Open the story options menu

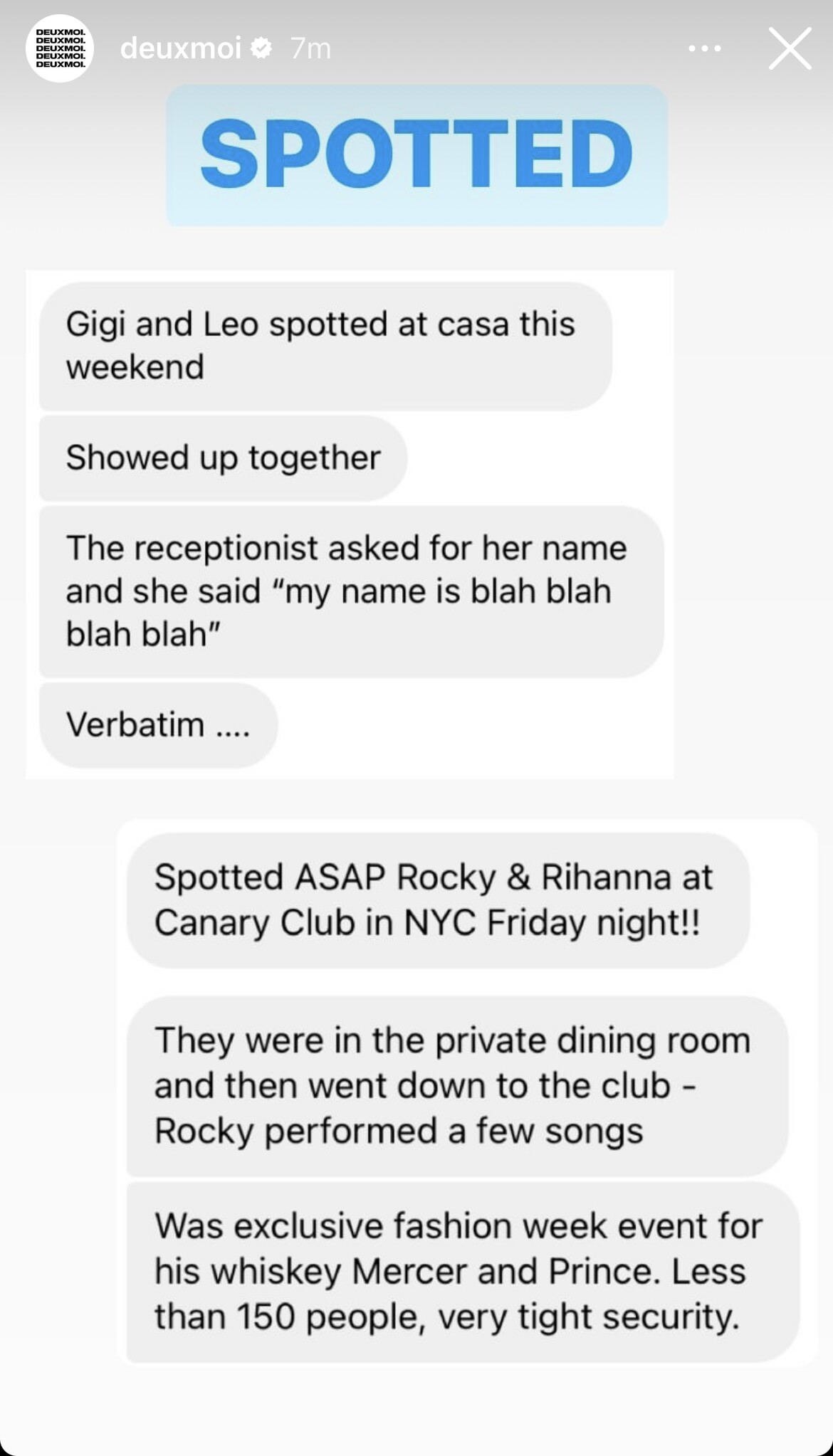point(705,48)
